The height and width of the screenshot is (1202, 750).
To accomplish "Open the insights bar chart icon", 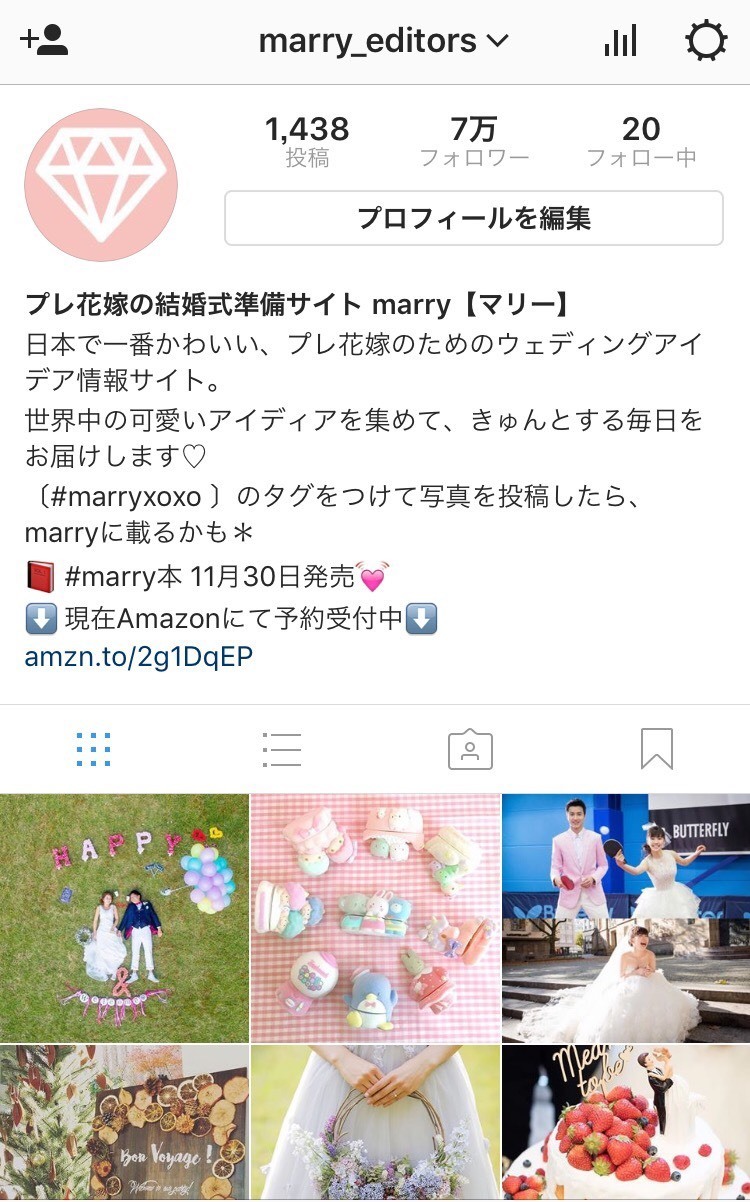I will (620, 41).
